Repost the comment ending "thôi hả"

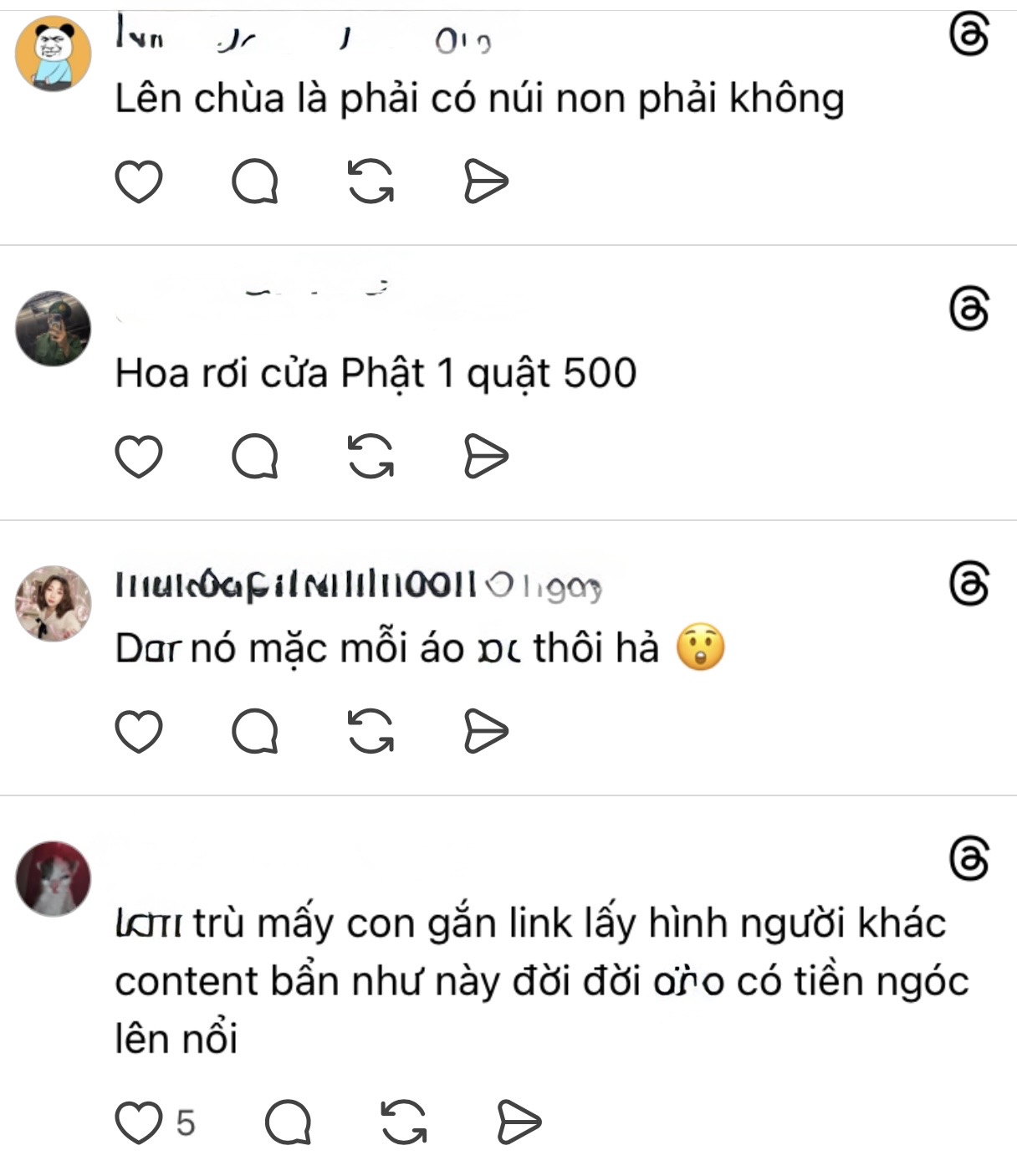click(x=371, y=732)
